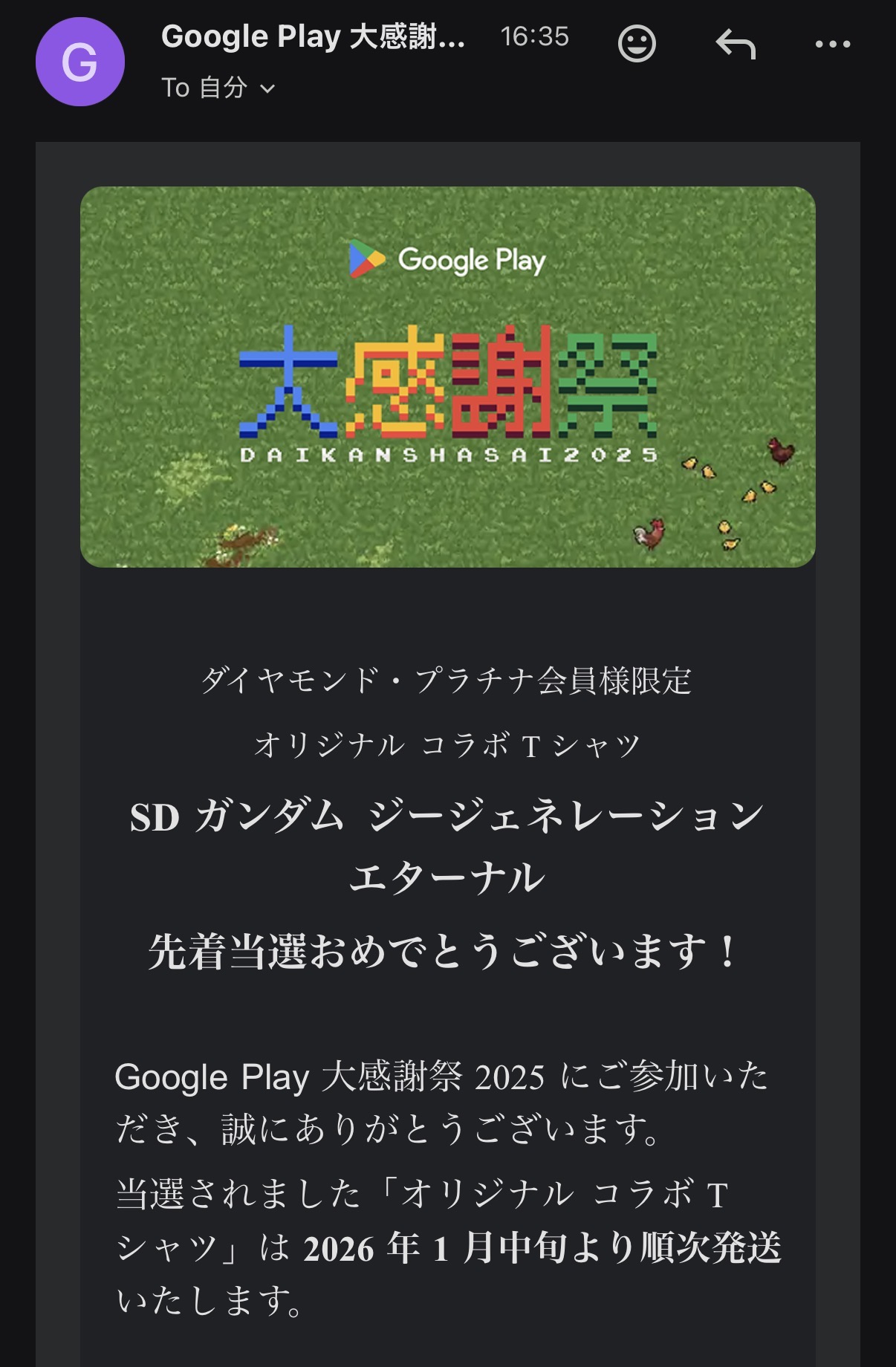Expand the recipient details next to To 自分
The width and height of the screenshot is (896, 1367).
point(267,89)
